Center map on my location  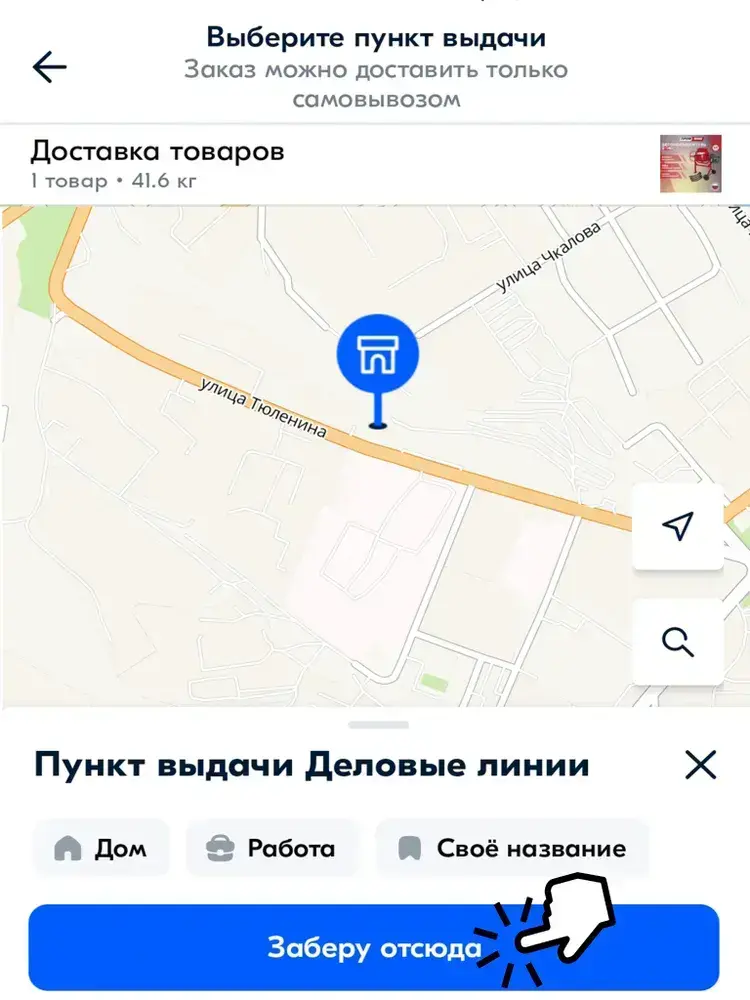(677, 526)
